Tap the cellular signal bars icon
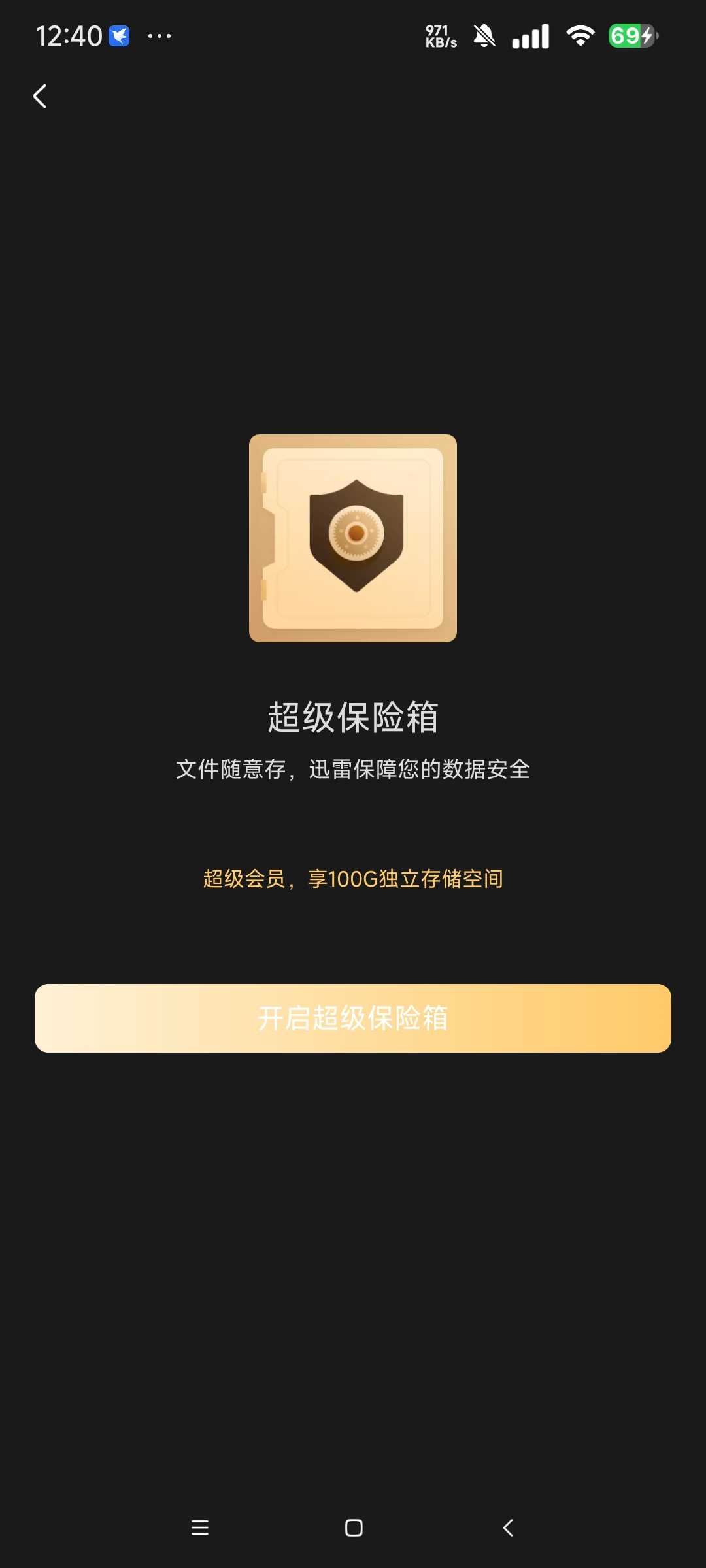 [529, 35]
